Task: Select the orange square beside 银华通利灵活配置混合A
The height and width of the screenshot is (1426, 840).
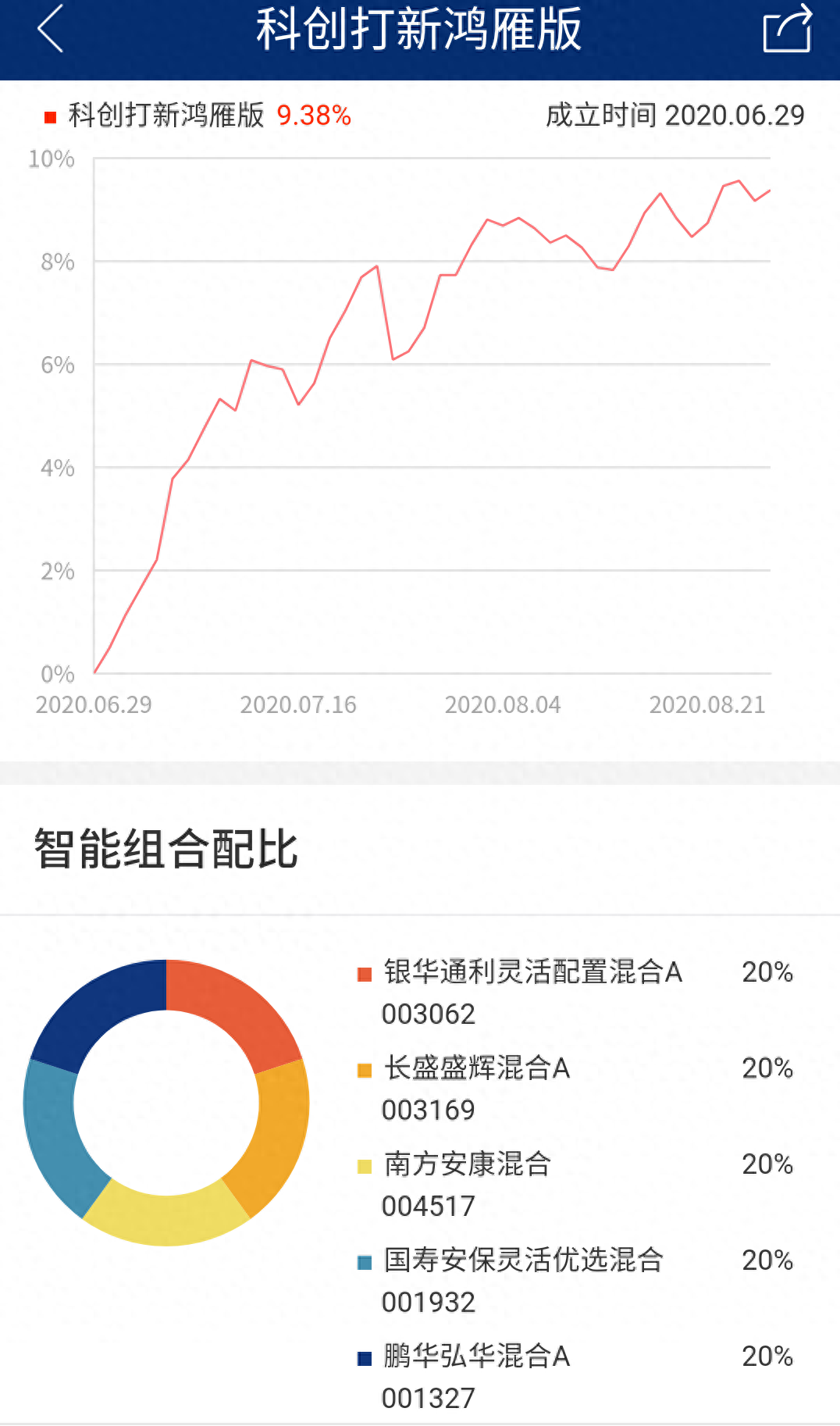Action: (x=363, y=973)
